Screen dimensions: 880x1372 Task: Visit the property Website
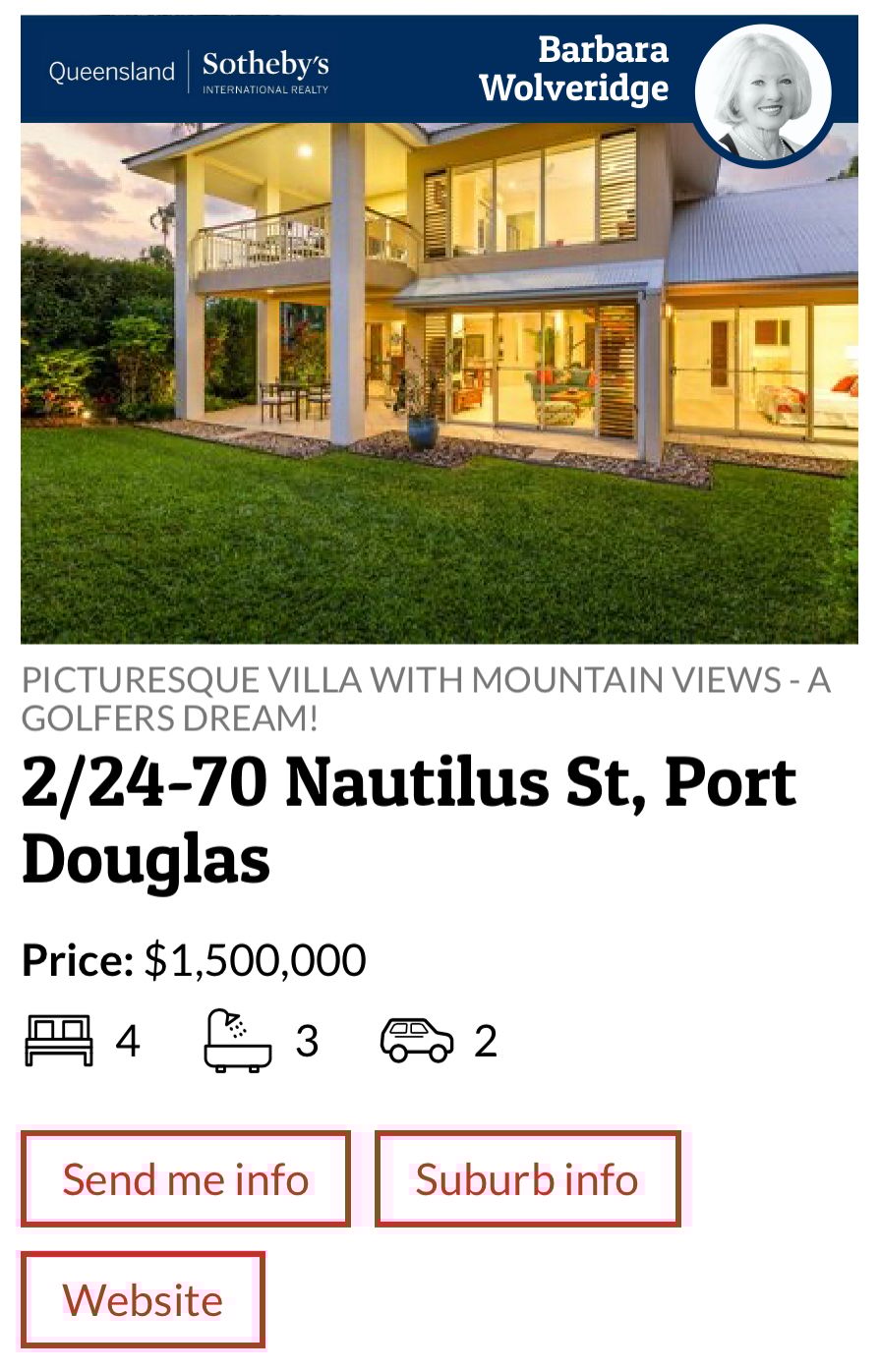144,1299
